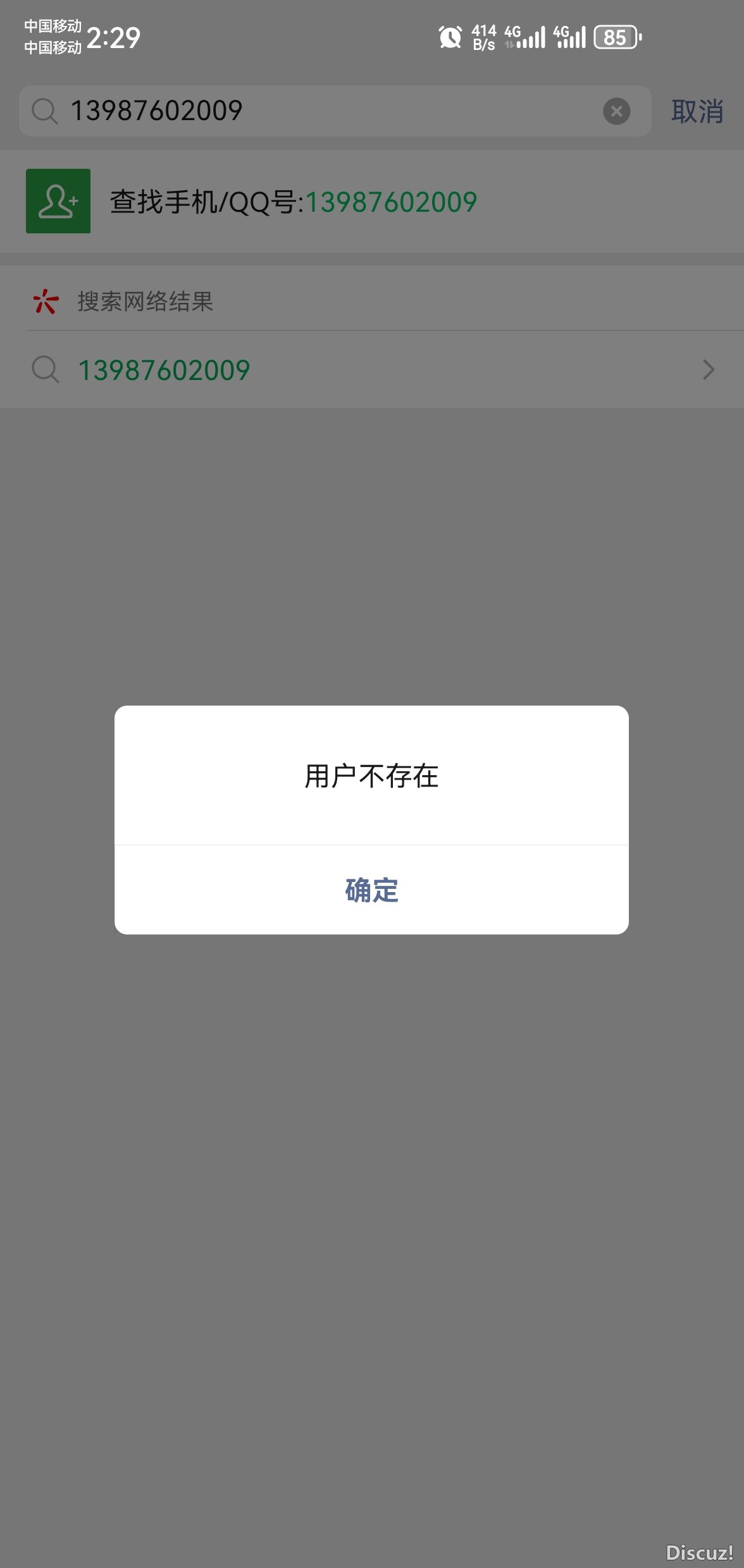Open the 13987602009 row under 搜索网络结果

click(372, 369)
